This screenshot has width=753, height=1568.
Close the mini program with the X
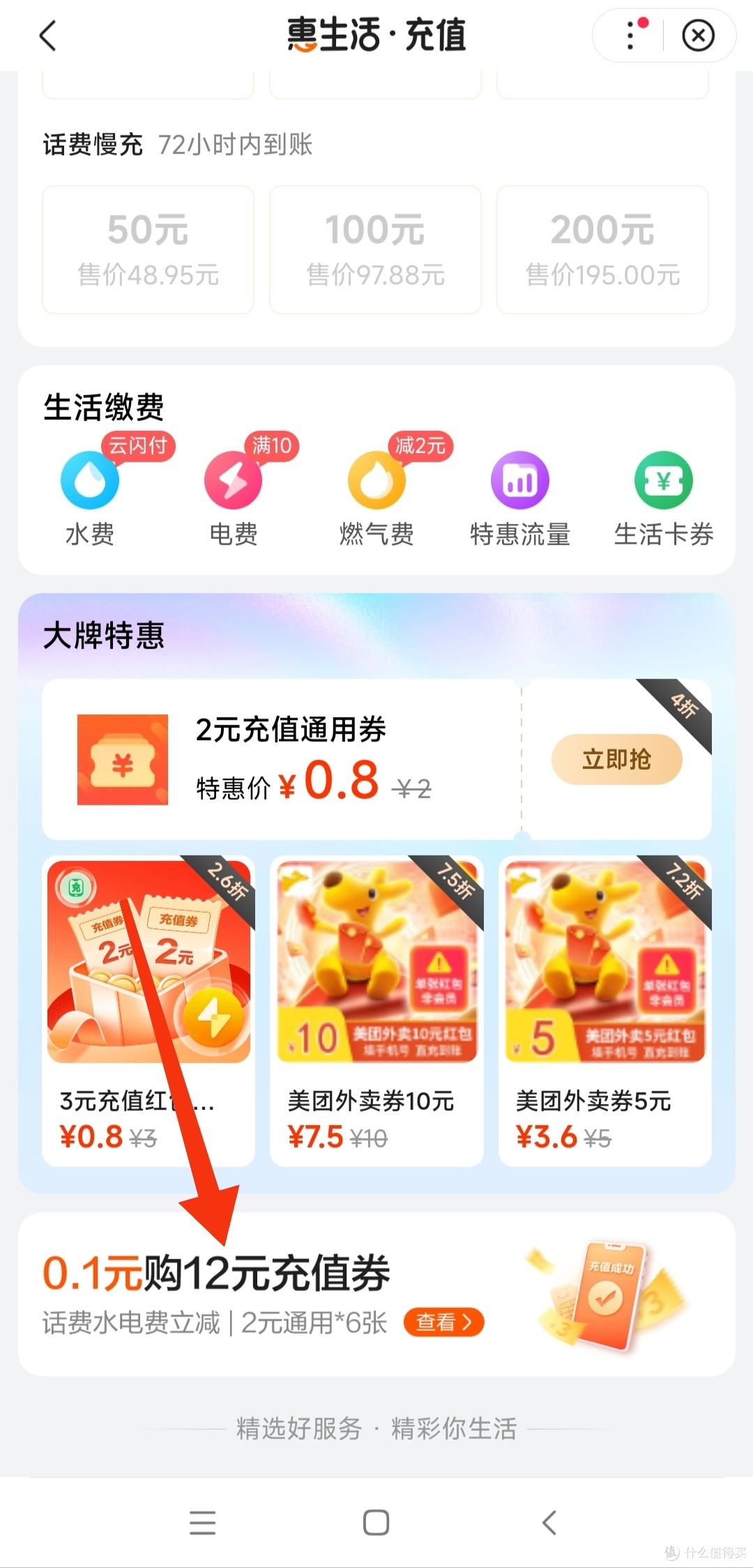(x=698, y=36)
